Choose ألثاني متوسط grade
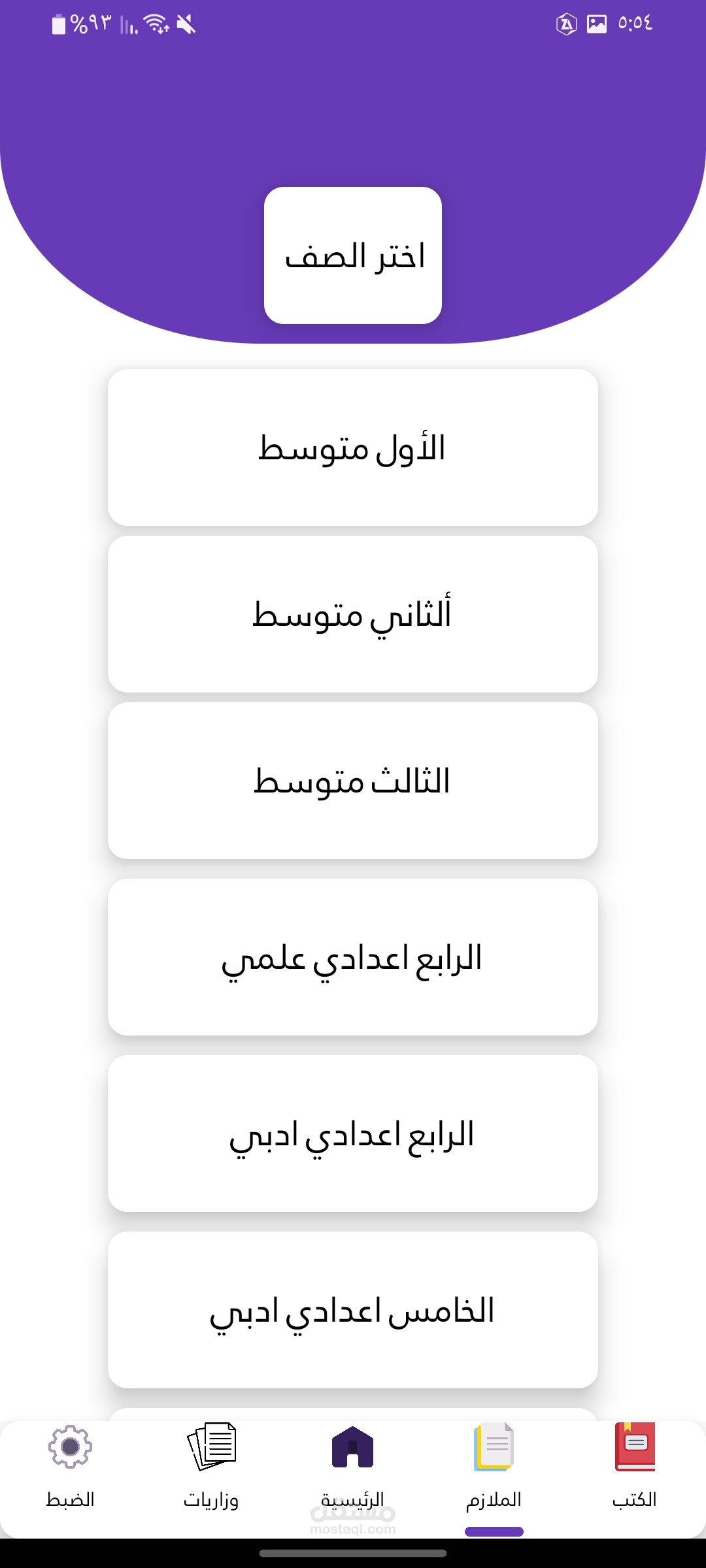706x1568 pixels. pyautogui.click(x=353, y=615)
